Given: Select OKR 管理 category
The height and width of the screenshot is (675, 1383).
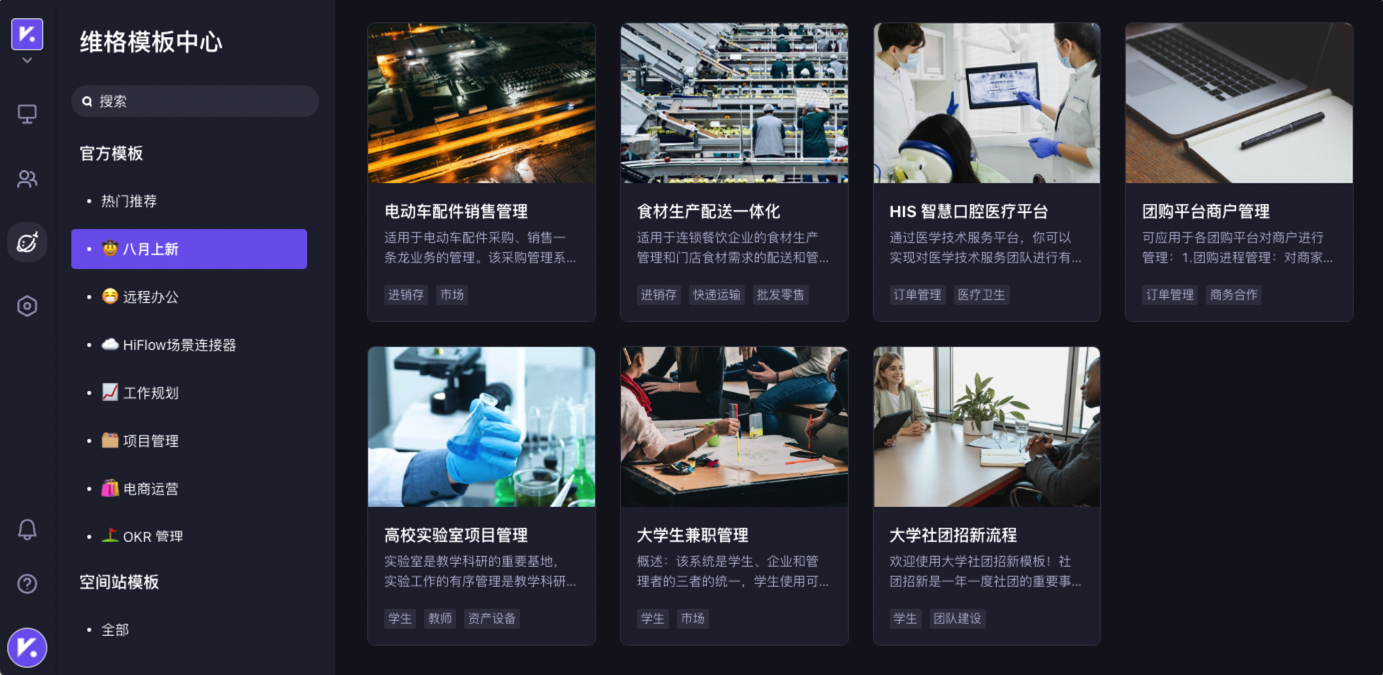Looking at the screenshot, I should pyautogui.click(x=152, y=537).
